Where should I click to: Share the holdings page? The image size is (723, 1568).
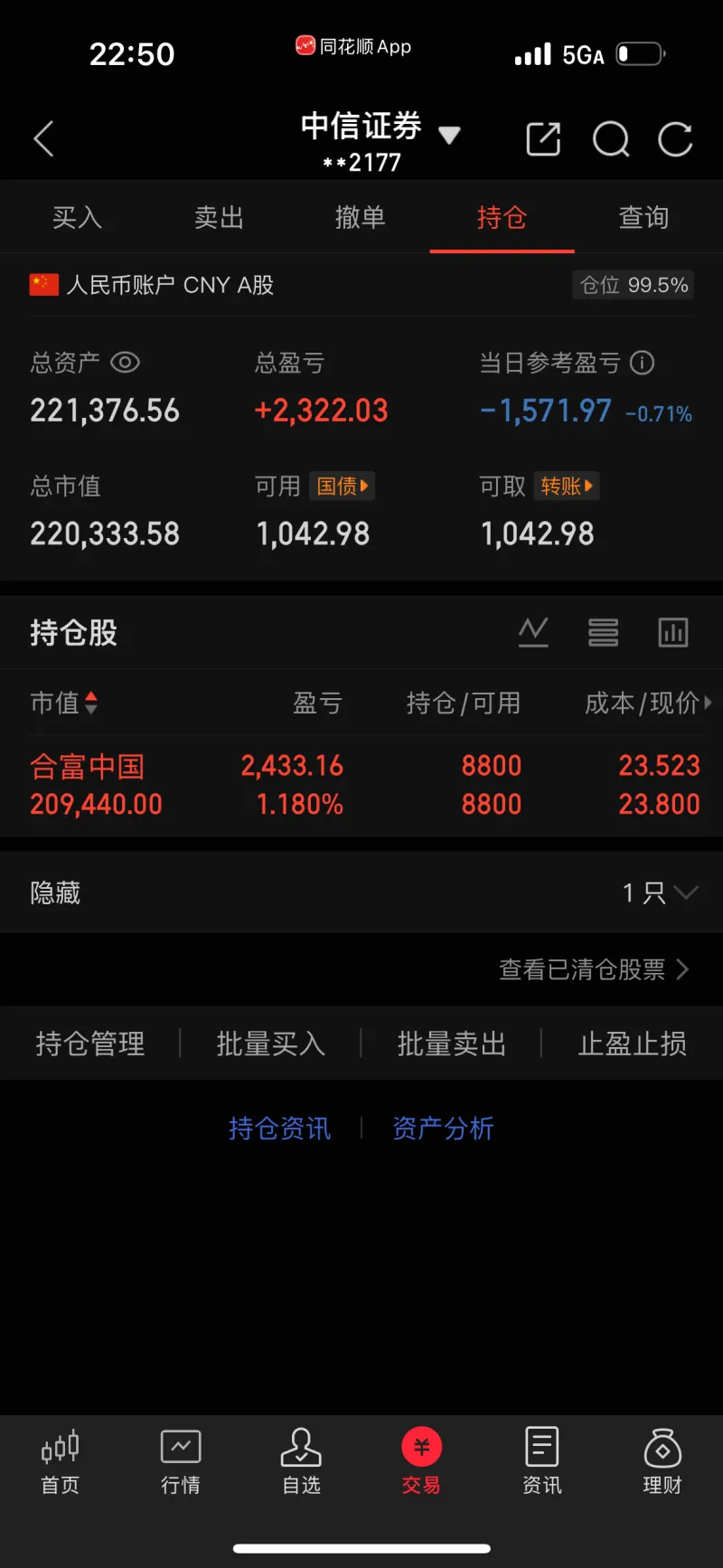(x=543, y=139)
